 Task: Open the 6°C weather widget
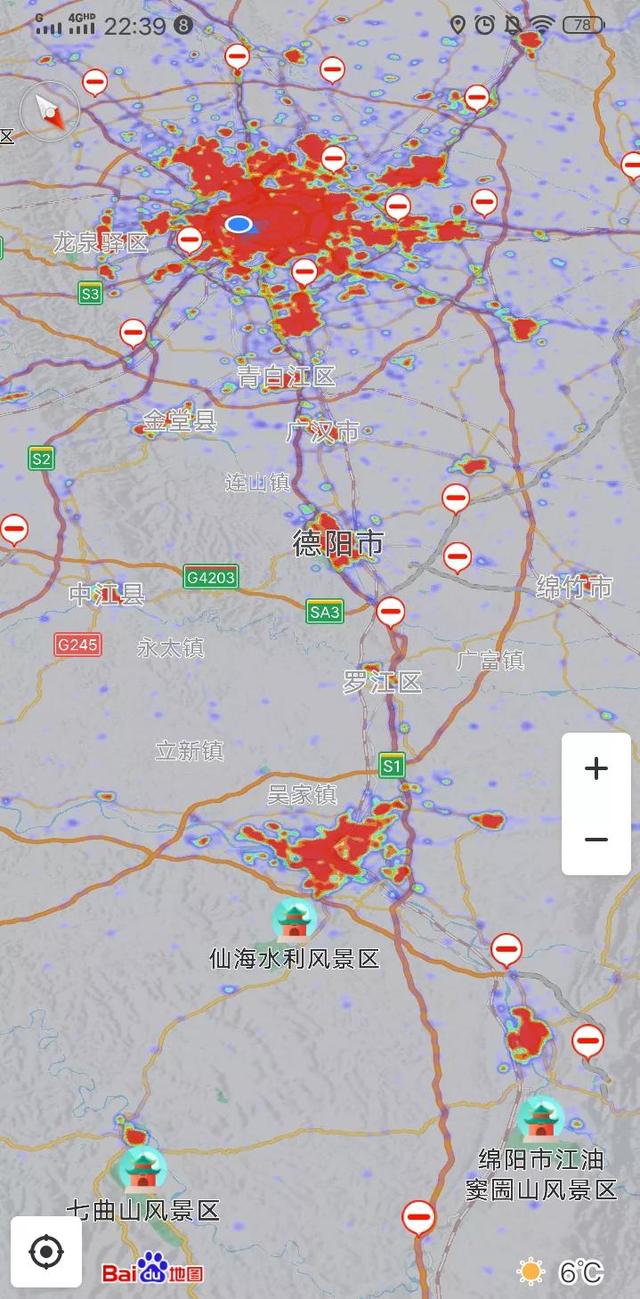pos(562,1271)
